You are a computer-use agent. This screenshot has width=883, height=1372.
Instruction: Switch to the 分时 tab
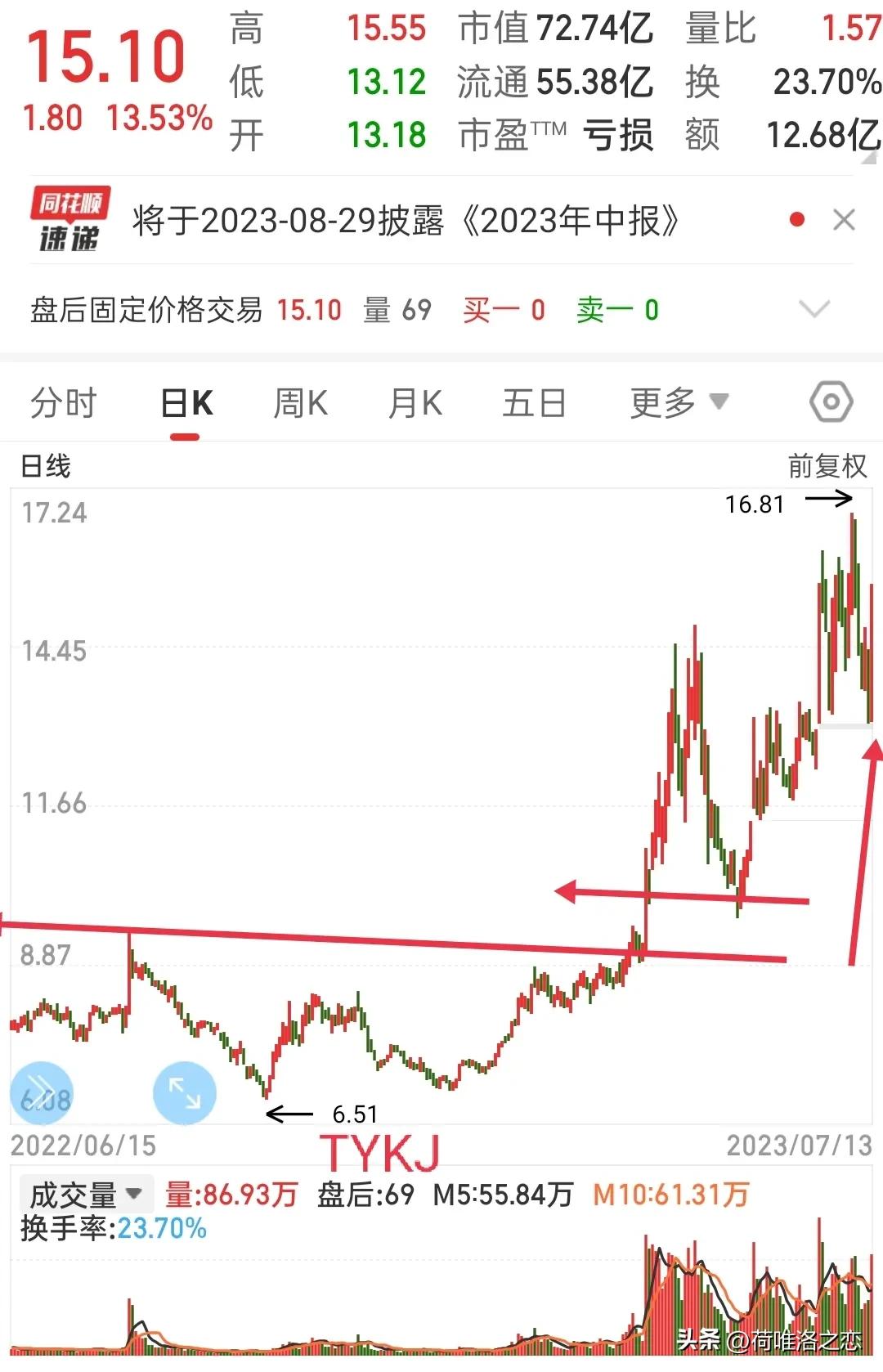[64, 402]
